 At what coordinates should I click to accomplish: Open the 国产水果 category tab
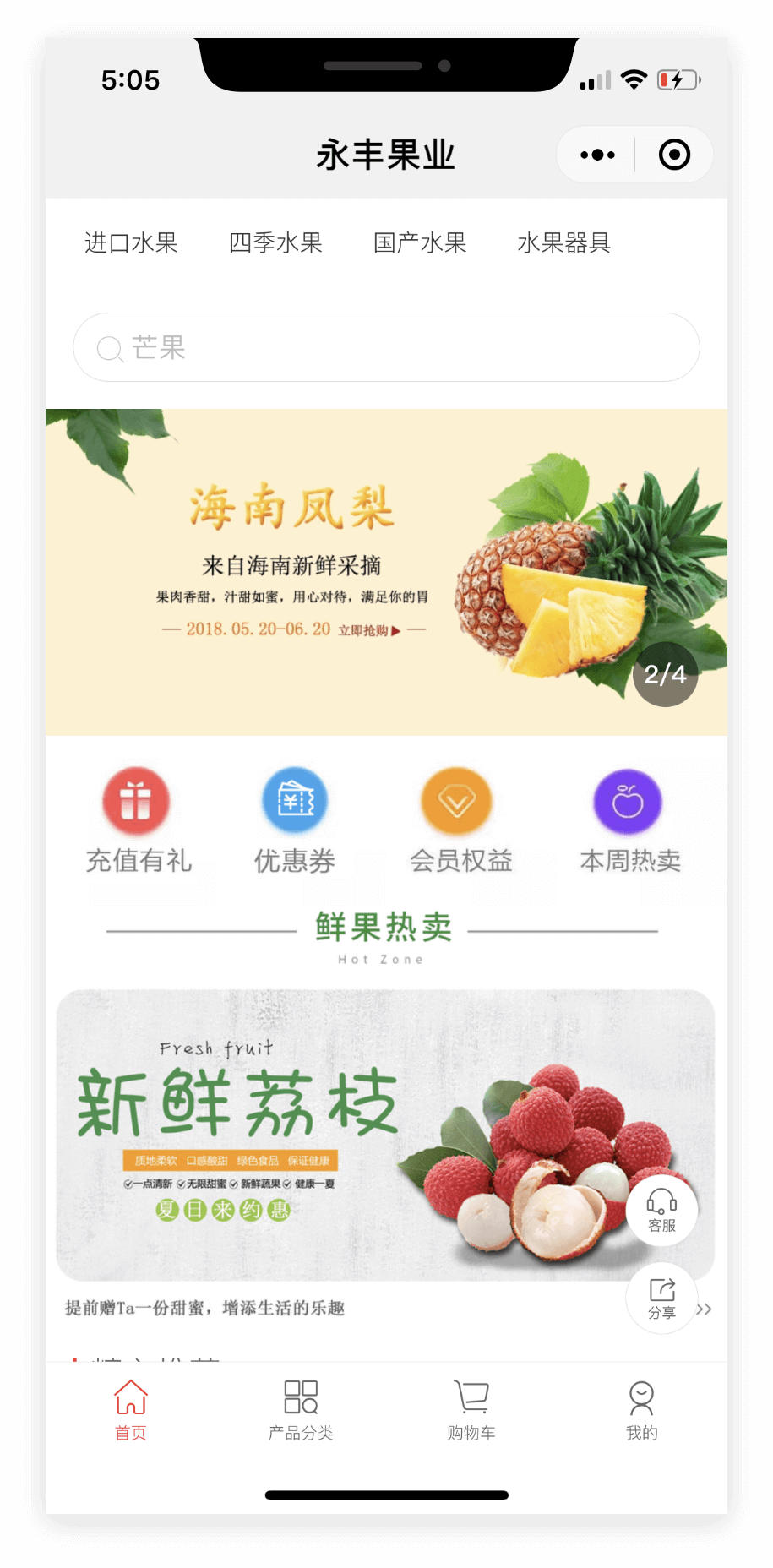click(x=420, y=243)
